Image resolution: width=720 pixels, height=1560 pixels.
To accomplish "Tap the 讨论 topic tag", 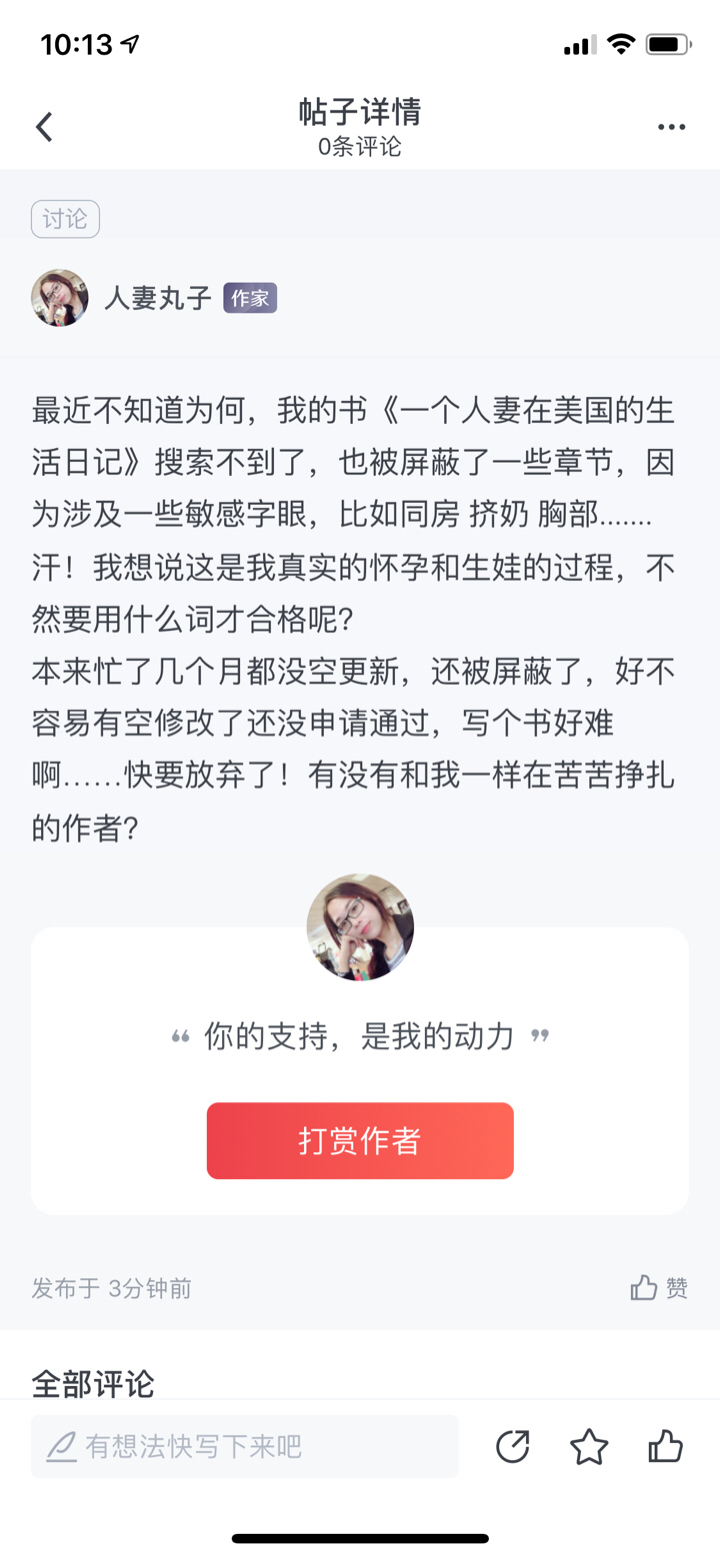I will tap(65, 219).
